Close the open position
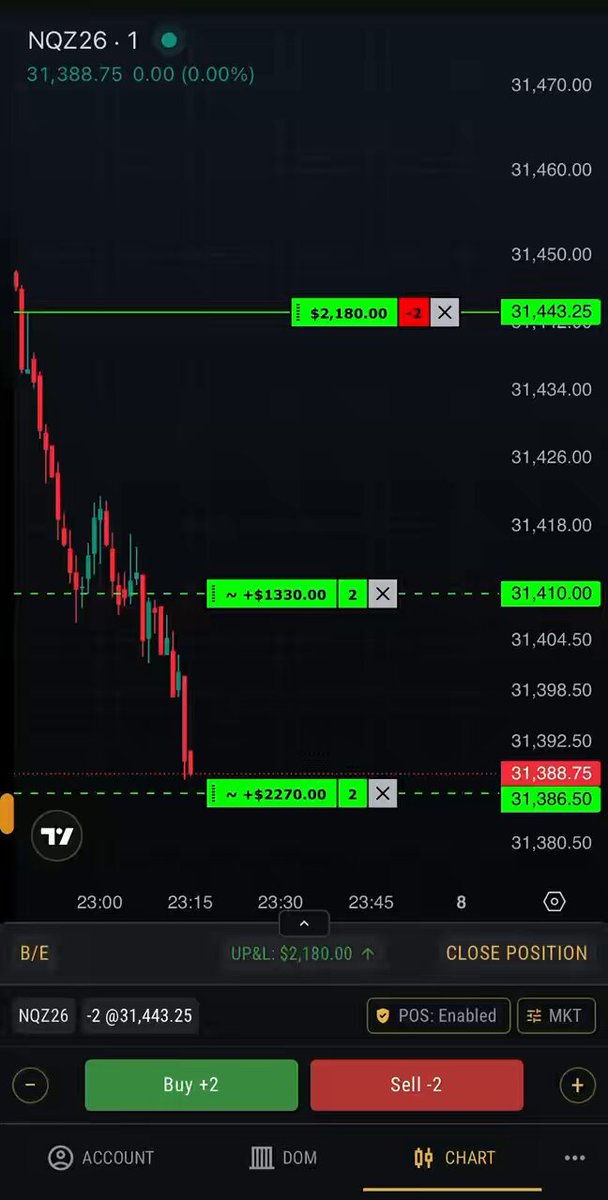Viewport: 608px width, 1200px height. (x=516, y=953)
